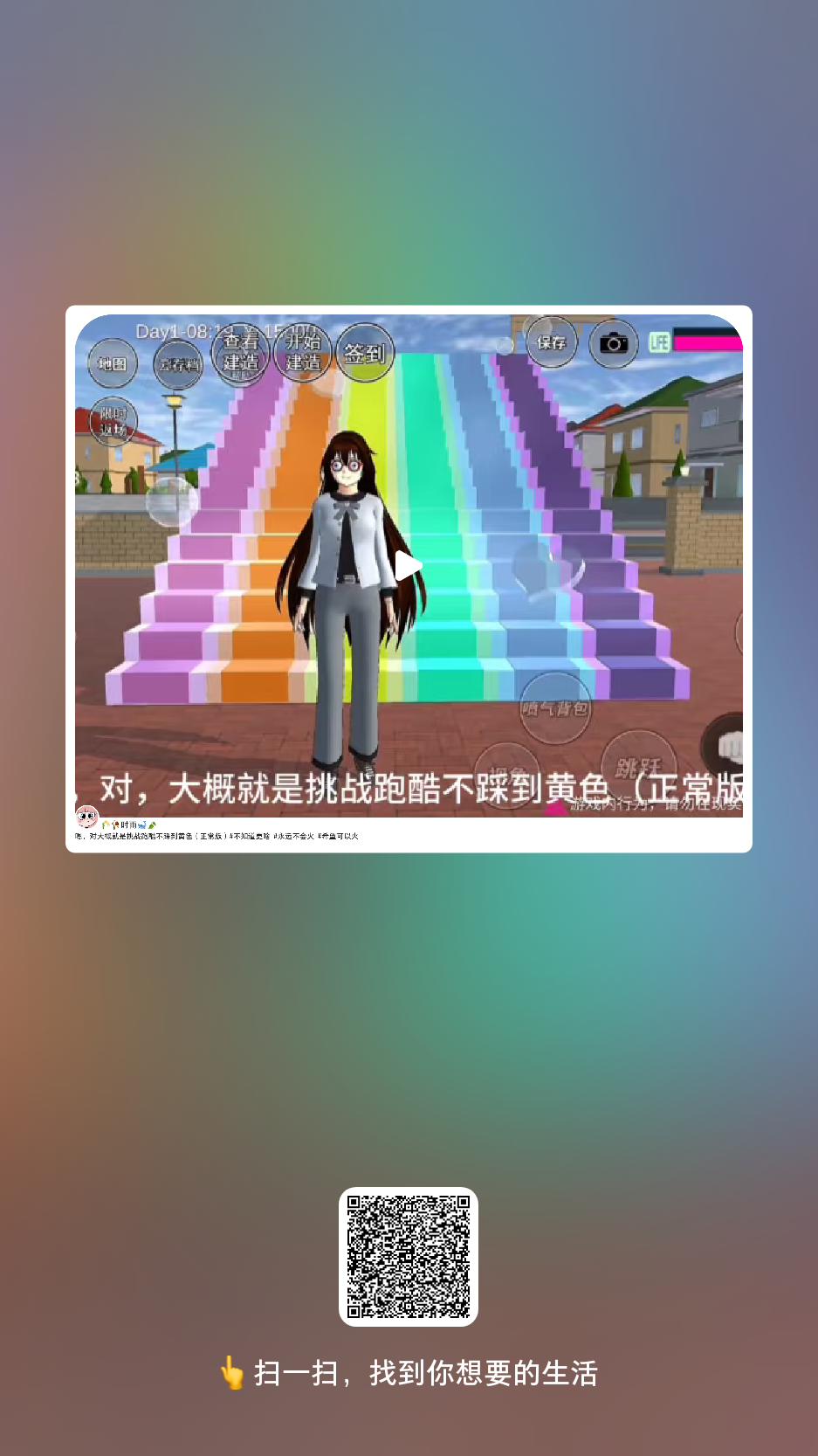Tap the camera screenshot icon
818x1456 pixels.
coord(615,342)
